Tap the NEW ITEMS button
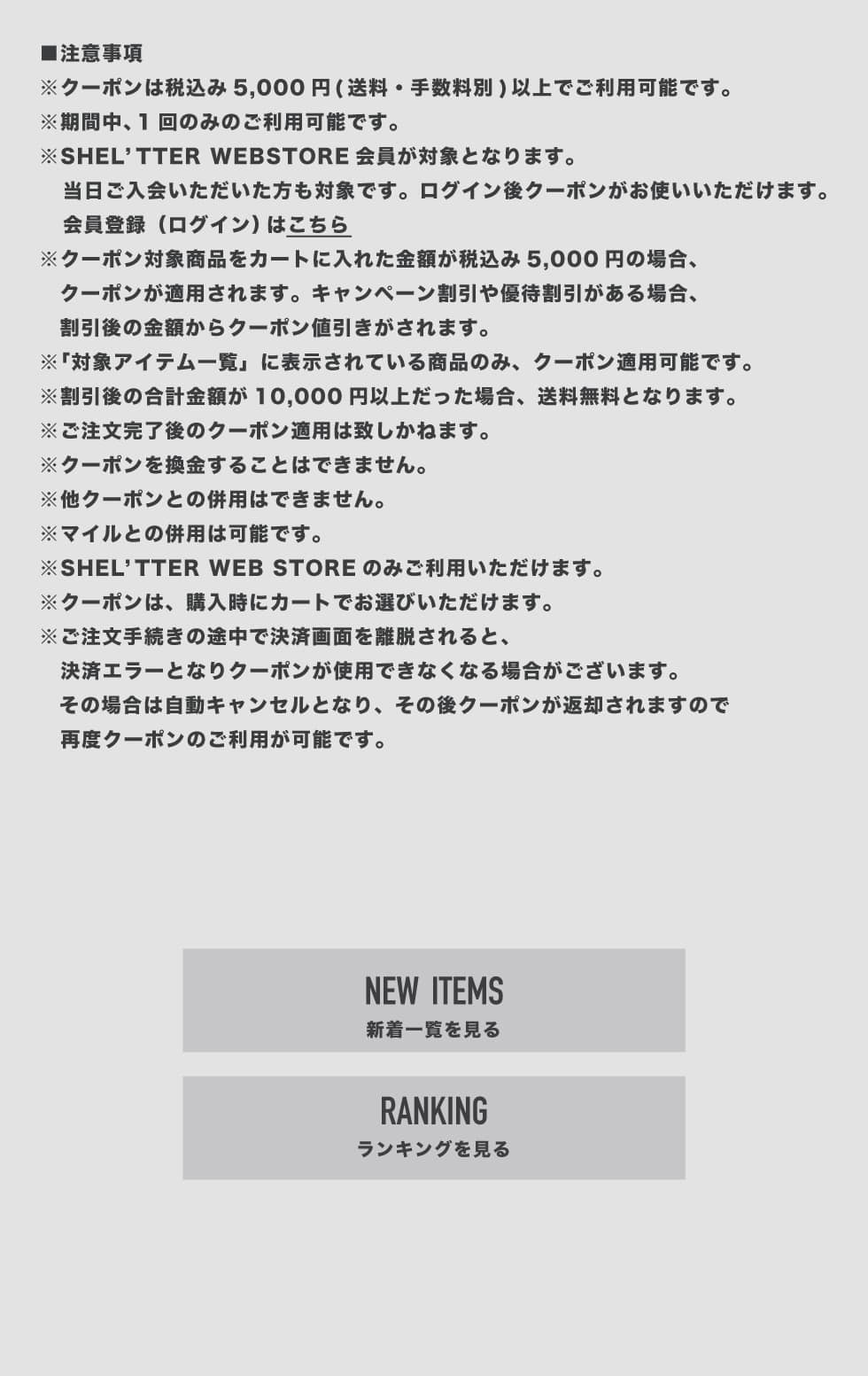Viewport: 868px width, 1376px height. tap(433, 1000)
